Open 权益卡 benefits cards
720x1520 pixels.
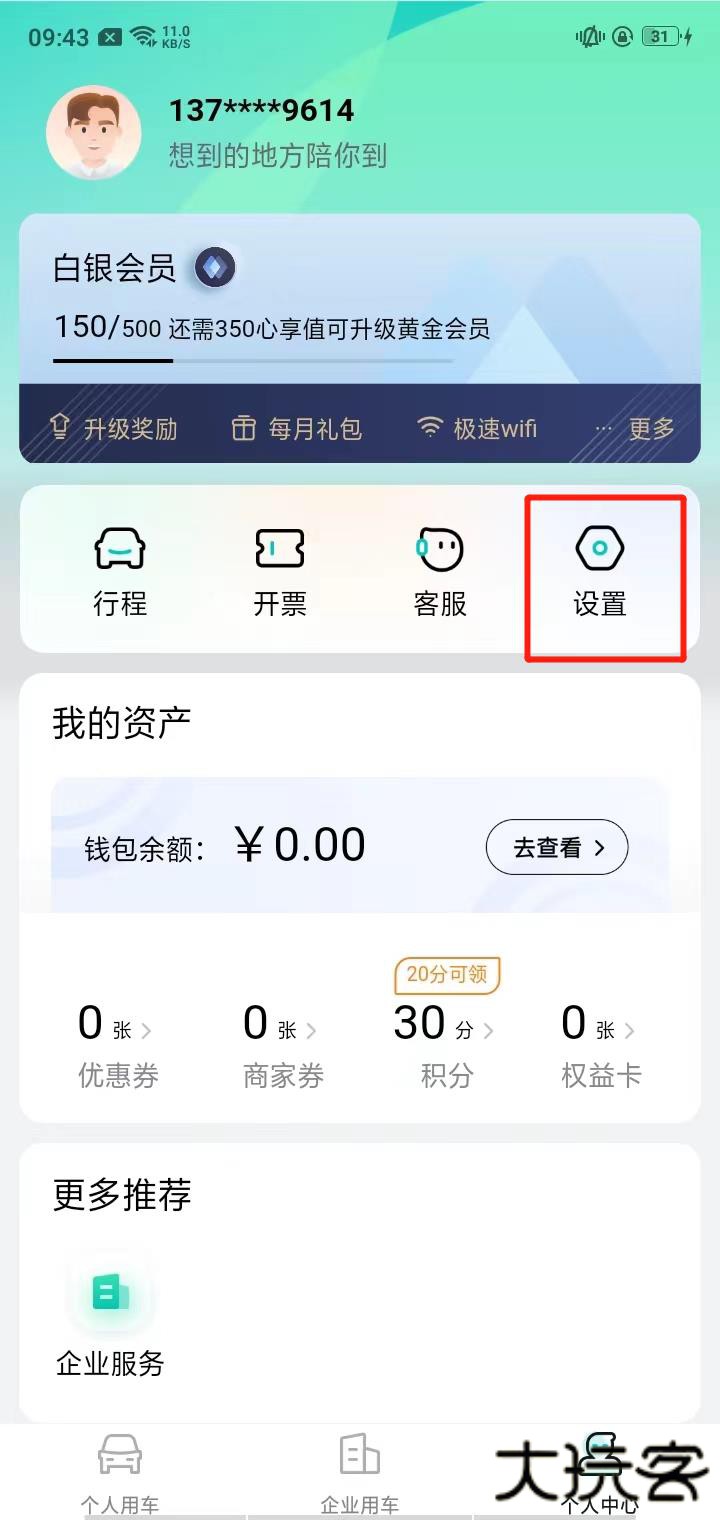pyautogui.click(x=601, y=1046)
